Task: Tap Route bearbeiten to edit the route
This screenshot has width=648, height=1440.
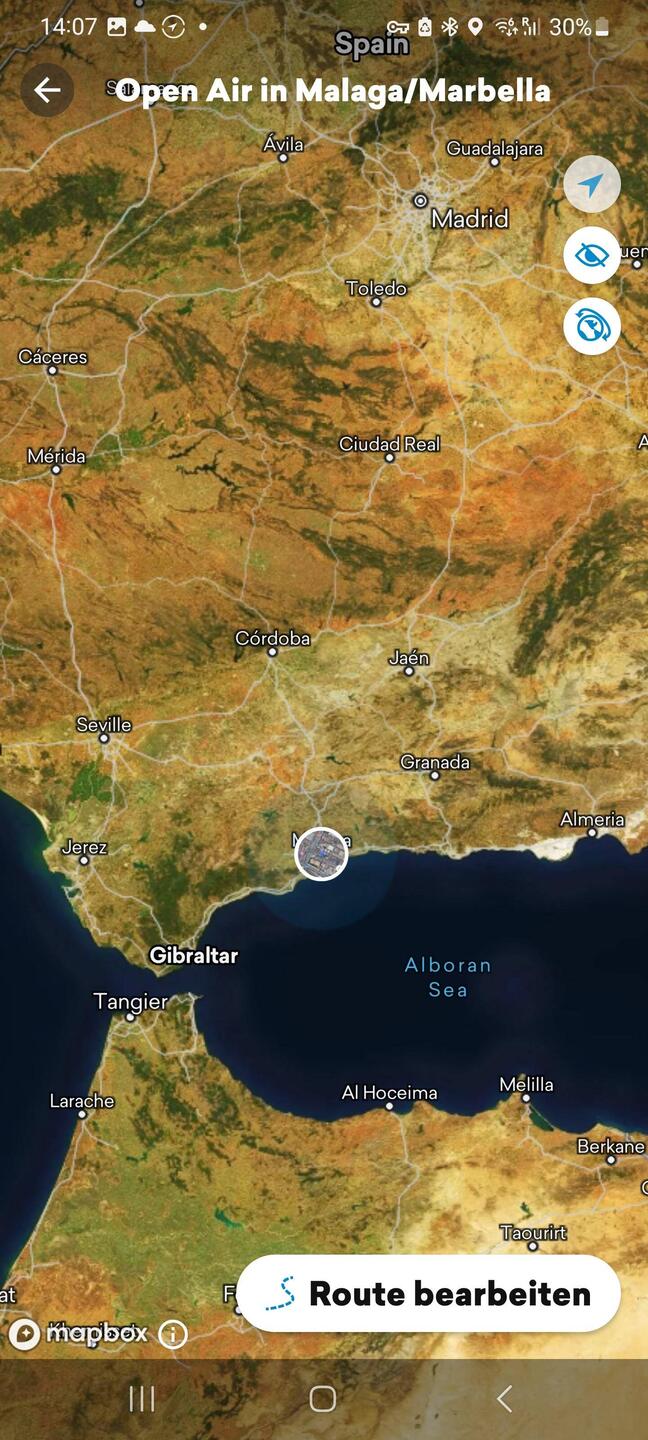Action: click(x=429, y=1293)
